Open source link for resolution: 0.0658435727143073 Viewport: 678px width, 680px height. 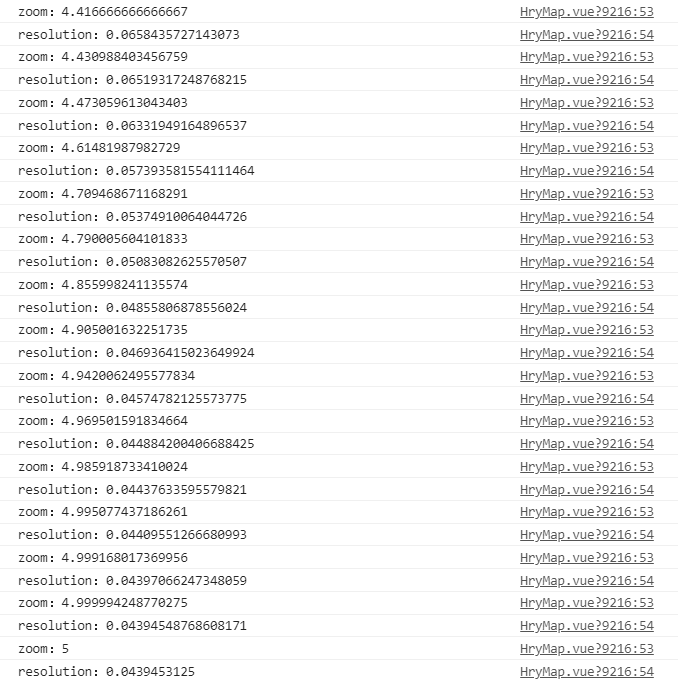click(586, 34)
